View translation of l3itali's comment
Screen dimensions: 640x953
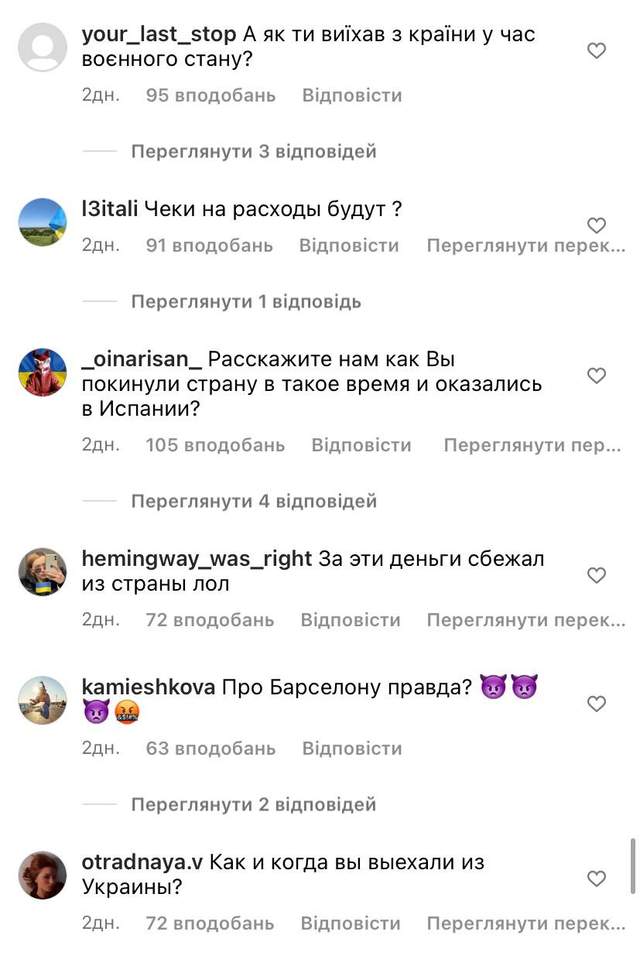pyautogui.click(x=525, y=246)
